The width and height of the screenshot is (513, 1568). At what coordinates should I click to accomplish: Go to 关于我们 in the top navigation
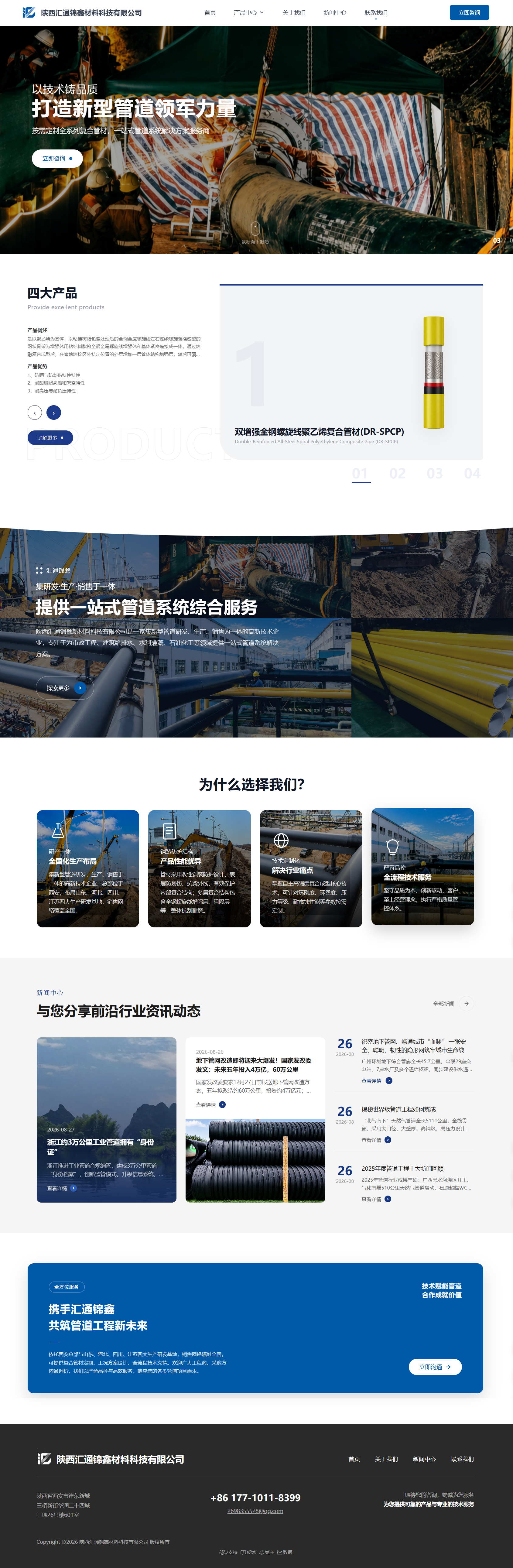tap(294, 13)
